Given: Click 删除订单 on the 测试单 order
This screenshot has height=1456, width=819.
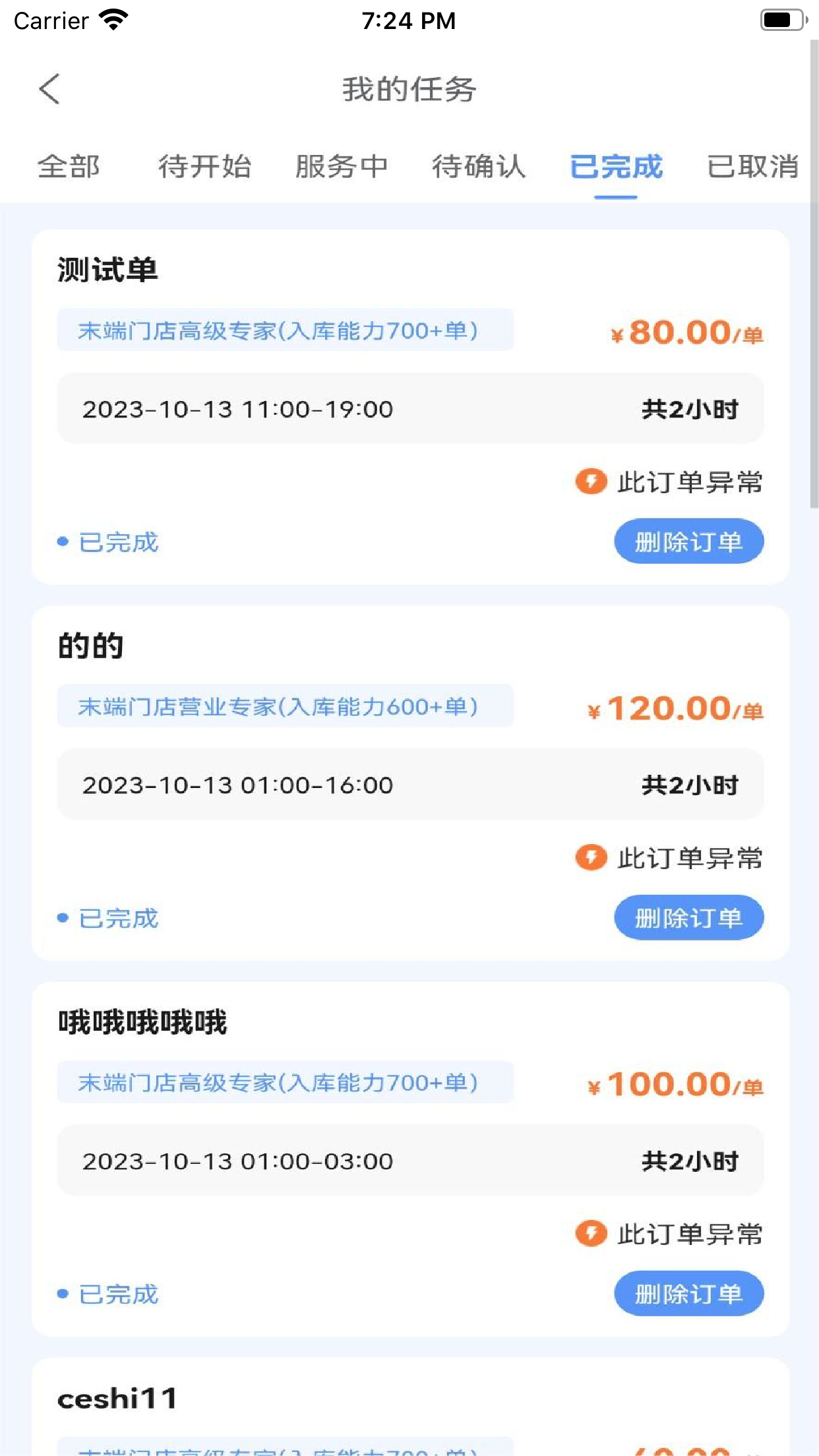Looking at the screenshot, I should 688,541.
